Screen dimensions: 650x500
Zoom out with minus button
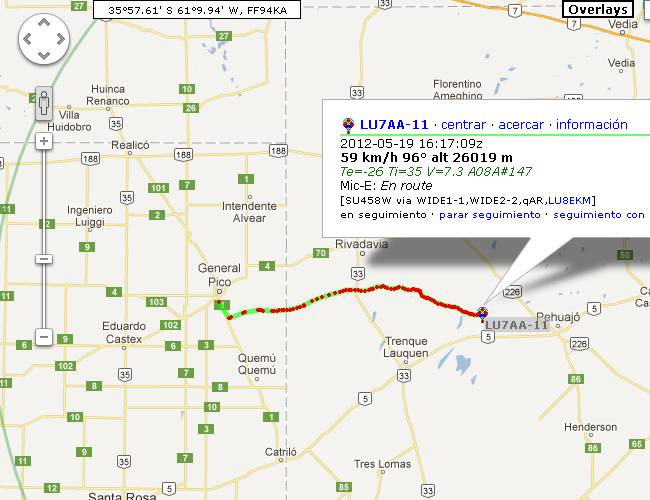tap(44, 337)
